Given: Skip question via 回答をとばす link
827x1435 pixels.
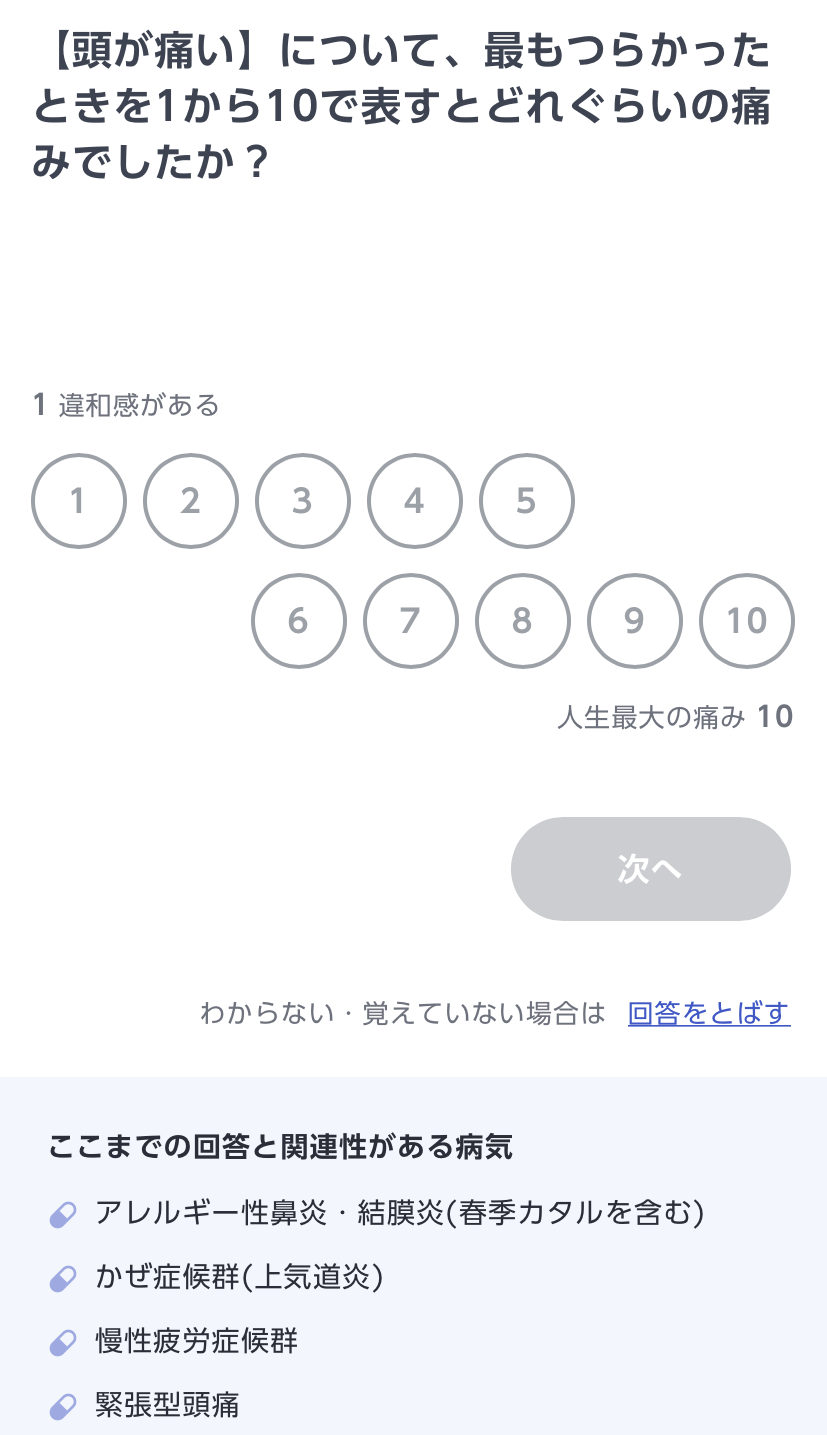Looking at the screenshot, I should (x=708, y=1013).
